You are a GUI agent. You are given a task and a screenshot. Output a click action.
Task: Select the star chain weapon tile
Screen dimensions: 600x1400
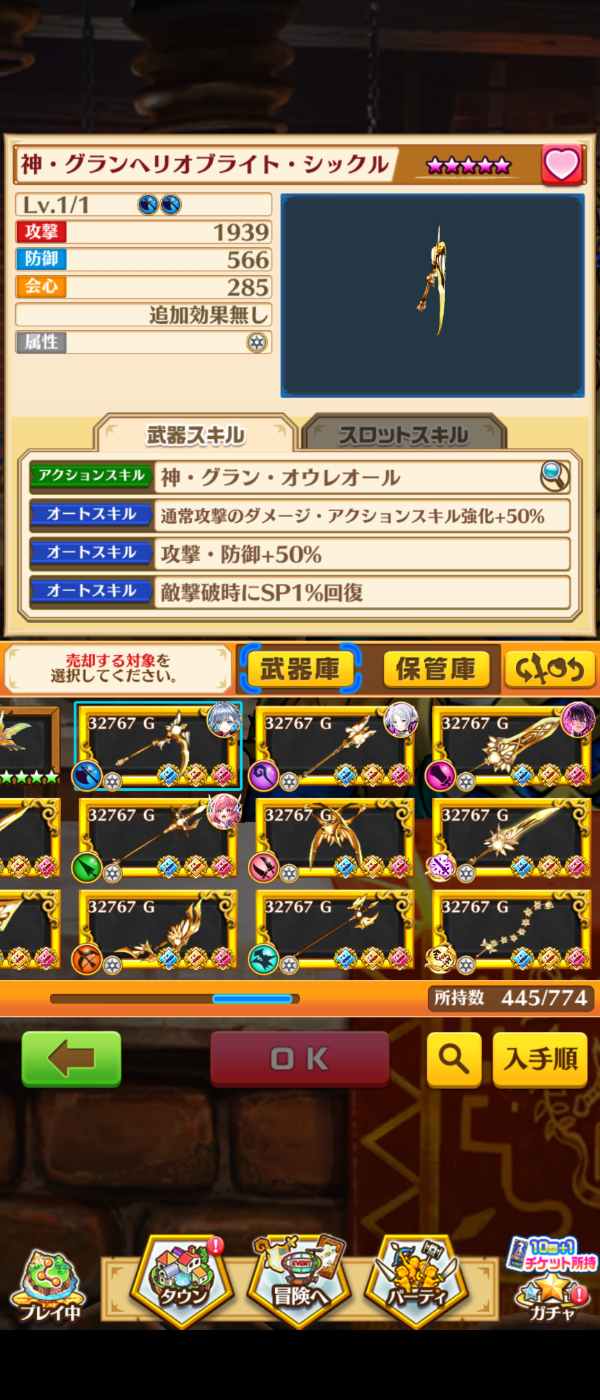coord(511,931)
